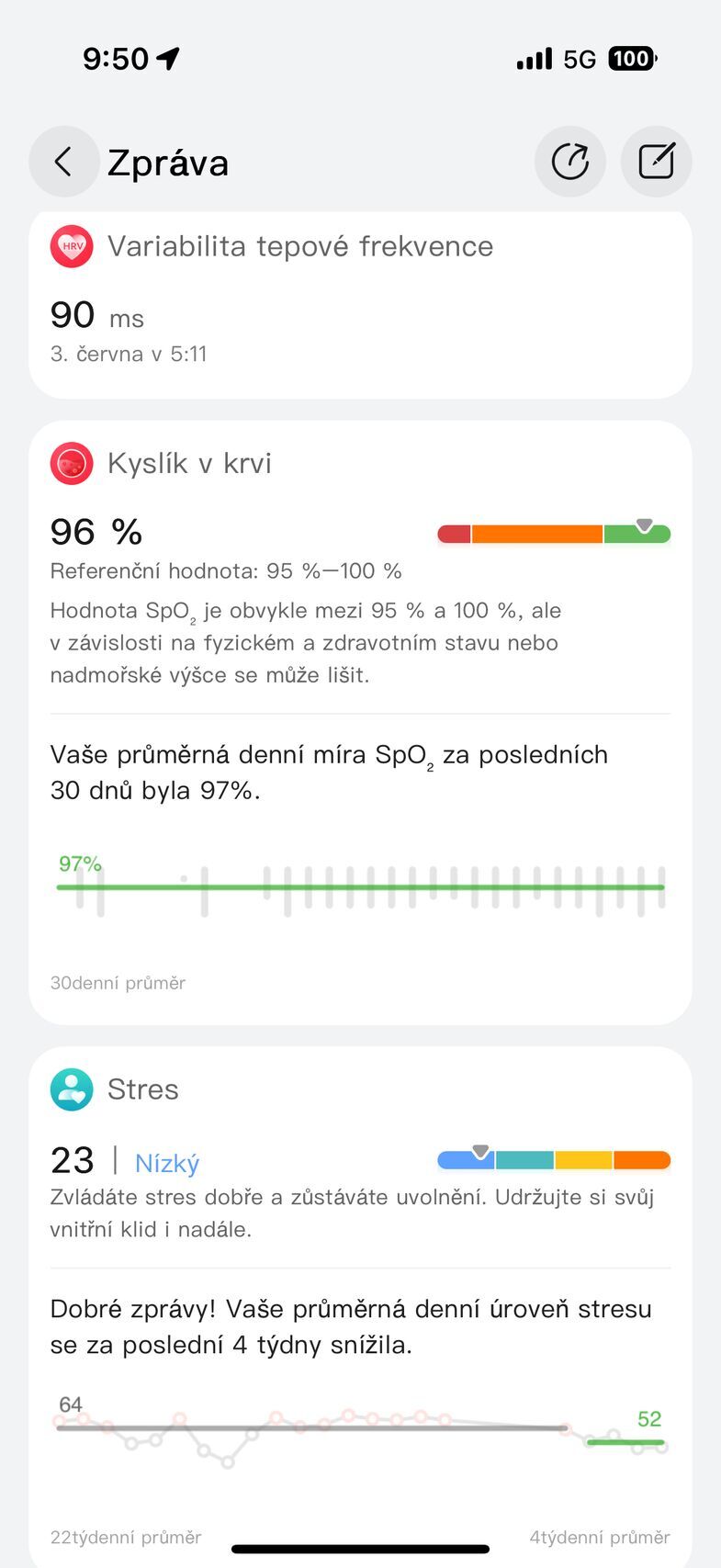The width and height of the screenshot is (721, 1568).
Task: Select the SpO2 gauge marker triangle
Action: coord(643,523)
